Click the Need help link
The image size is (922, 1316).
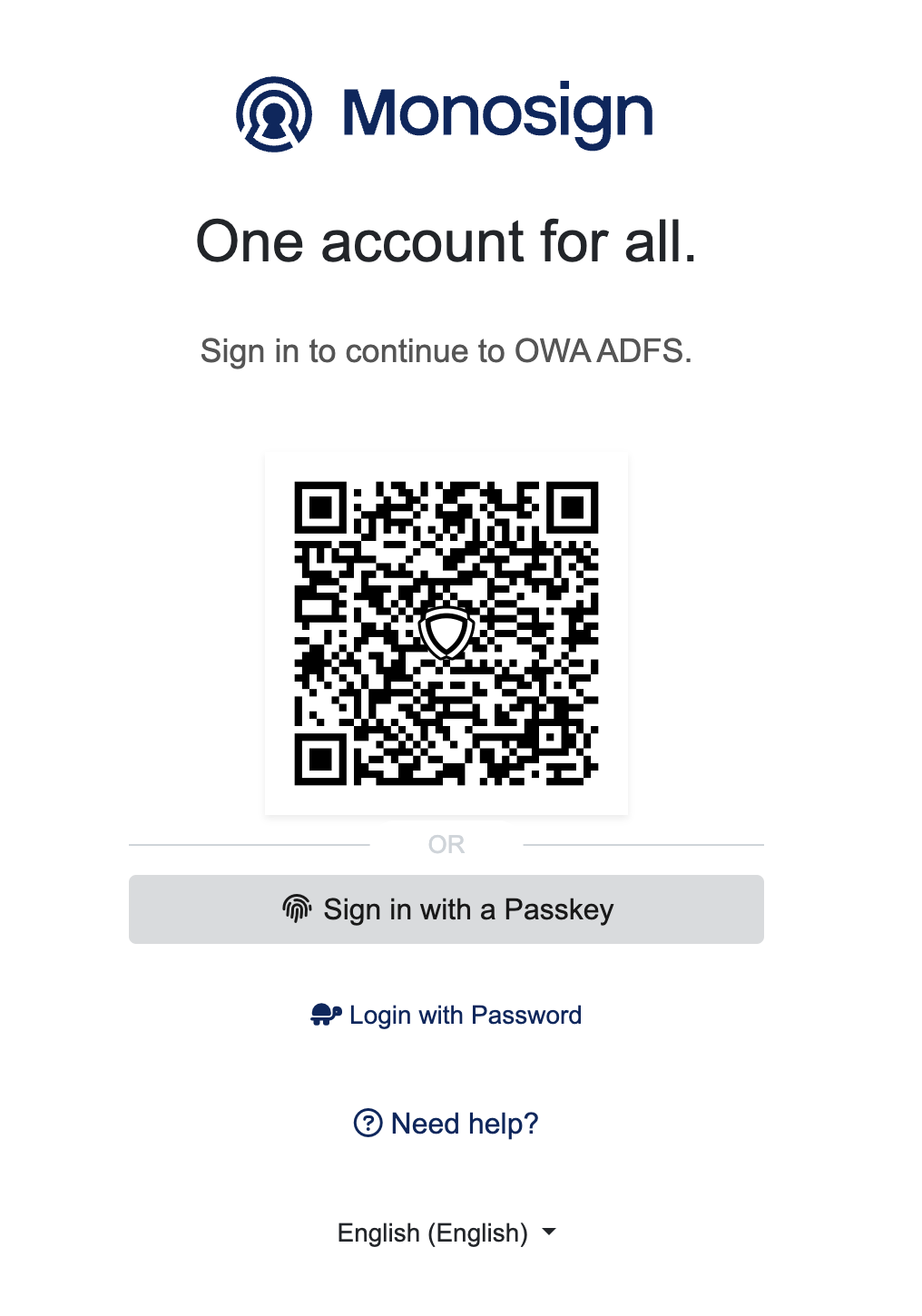(463, 1124)
